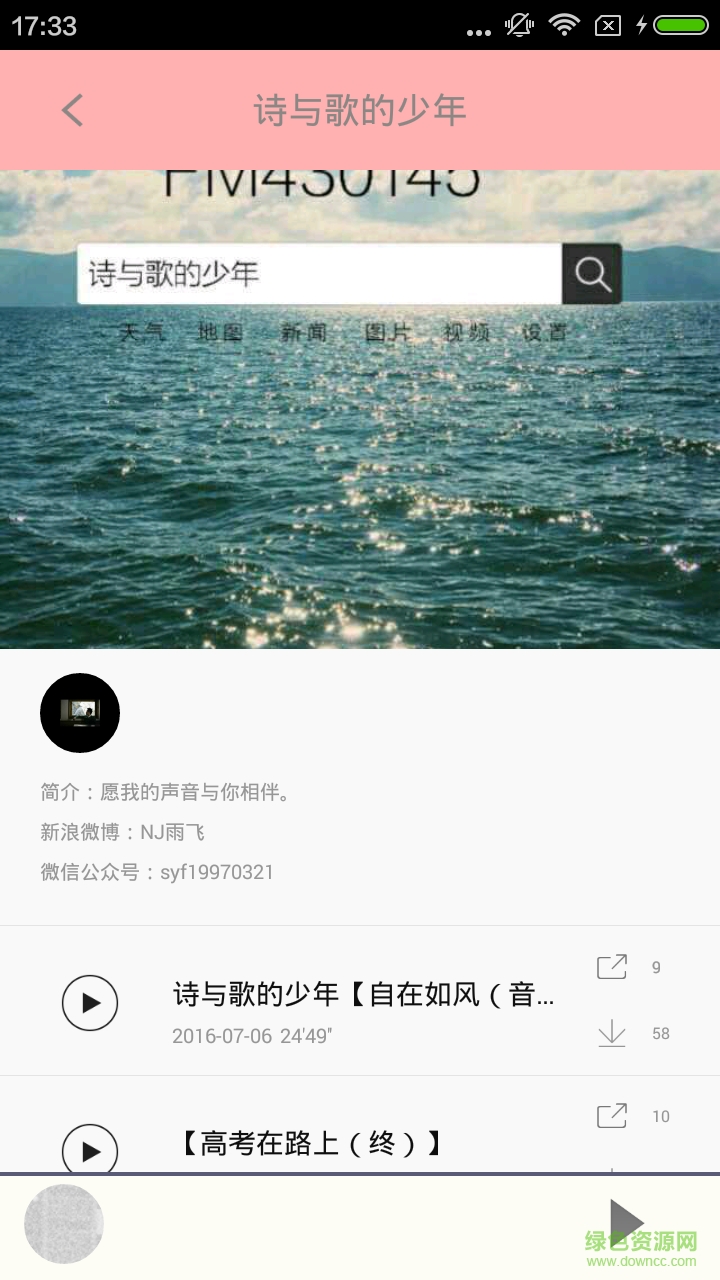Screen dimensions: 720x1280
Task: Tap the magnifier search icon in the banner
Action: click(x=592, y=274)
